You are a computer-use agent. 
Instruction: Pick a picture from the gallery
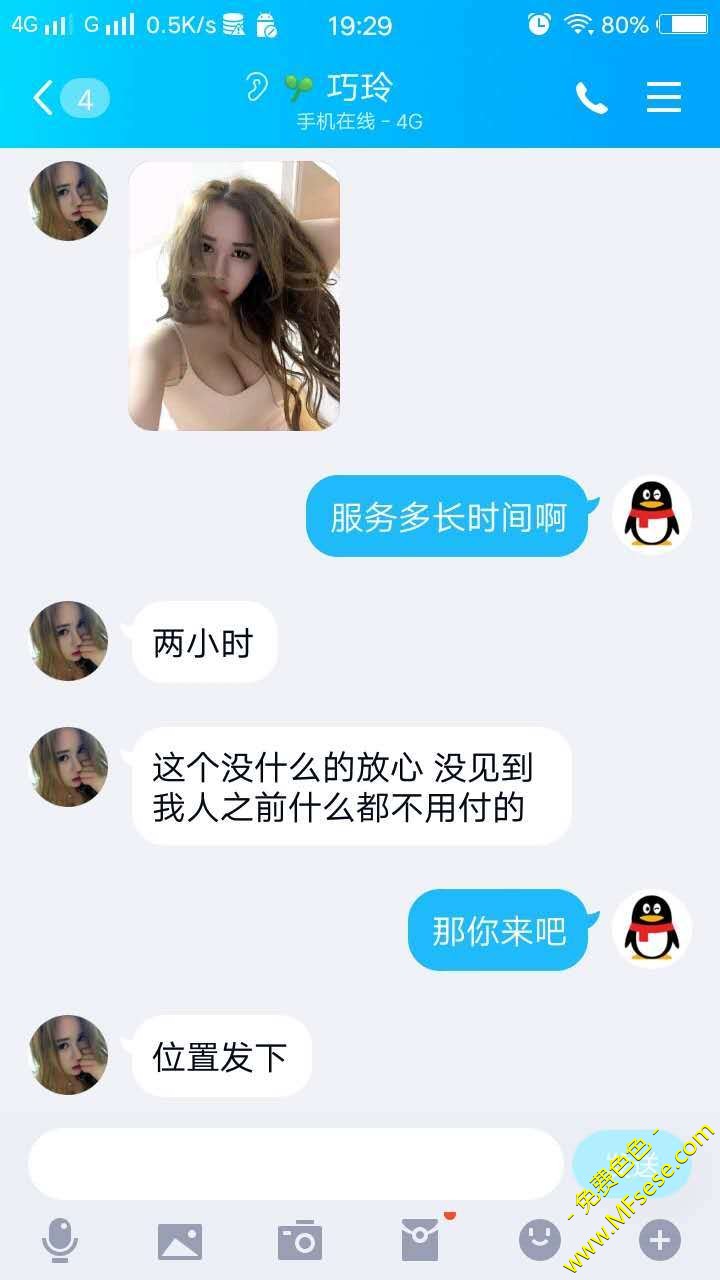pyautogui.click(x=180, y=1241)
